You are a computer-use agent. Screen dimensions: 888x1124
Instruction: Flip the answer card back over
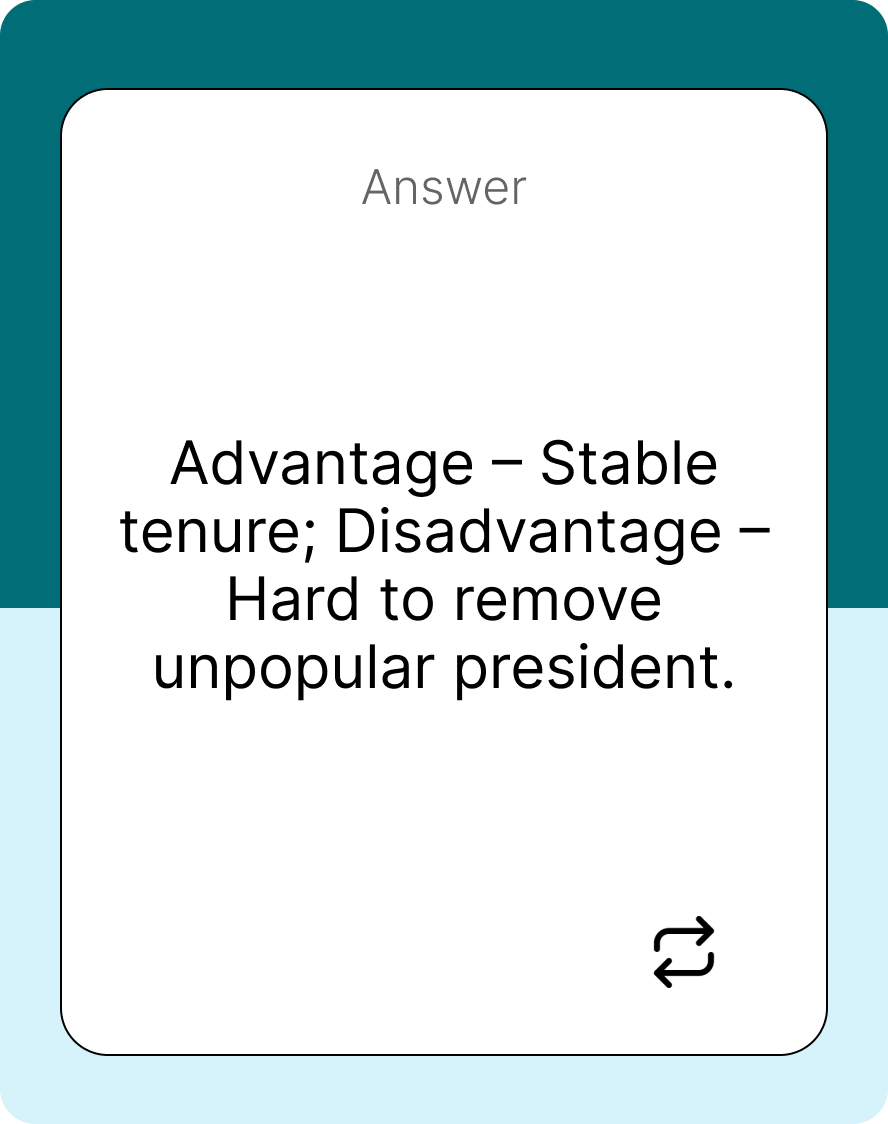[x=684, y=952]
